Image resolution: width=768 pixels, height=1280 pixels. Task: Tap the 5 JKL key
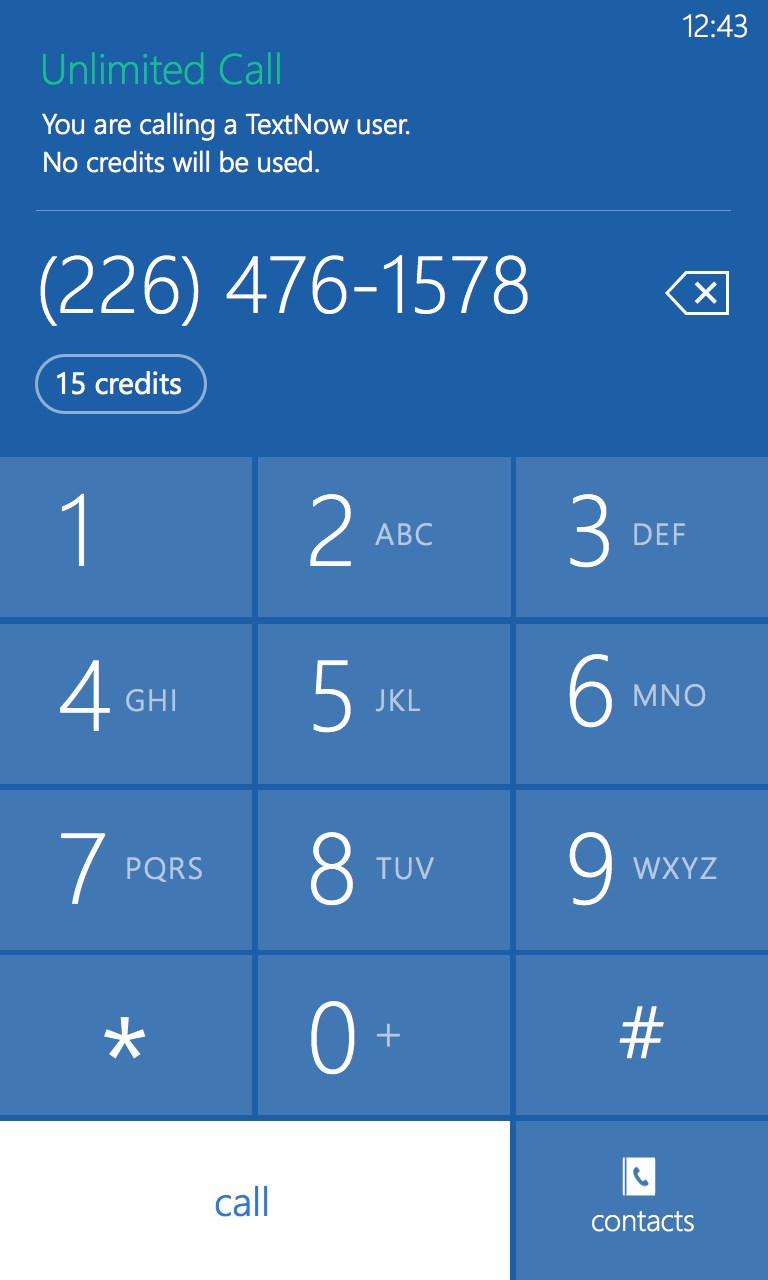pyautogui.click(x=384, y=703)
